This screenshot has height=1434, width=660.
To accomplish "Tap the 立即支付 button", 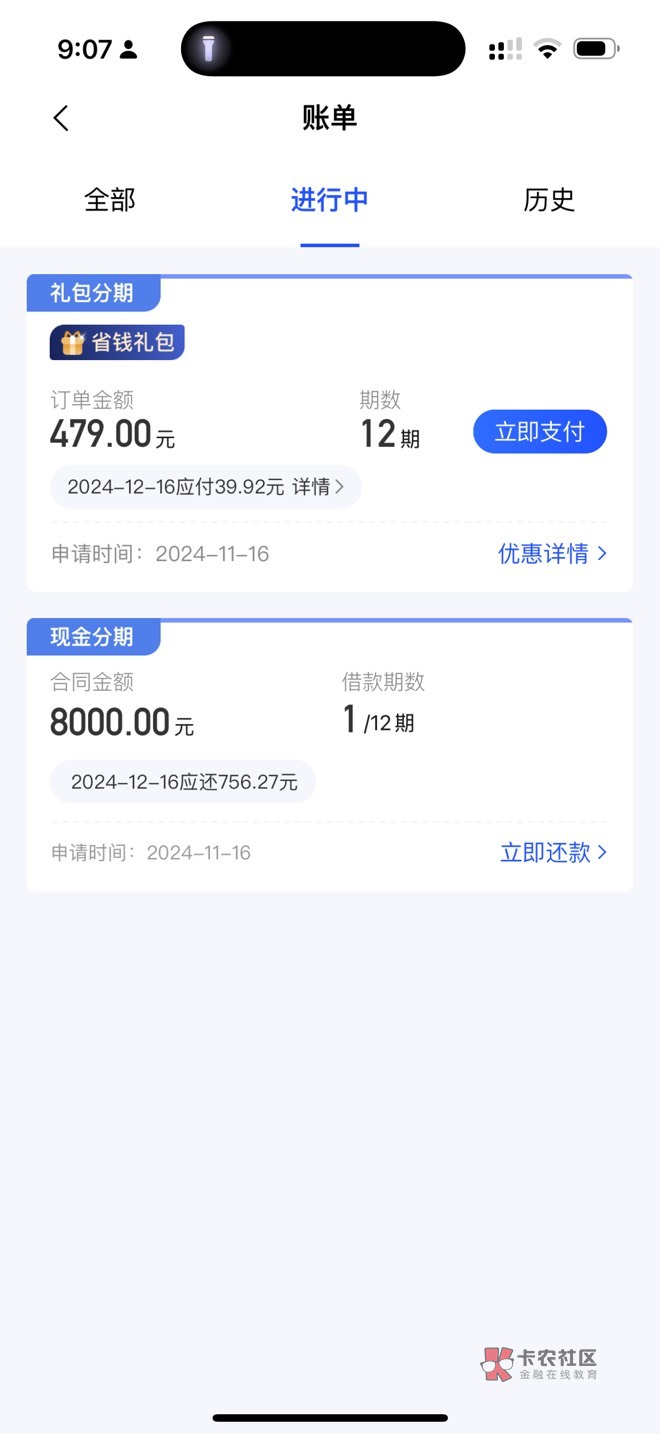I will pyautogui.click(x=540, y=432).
